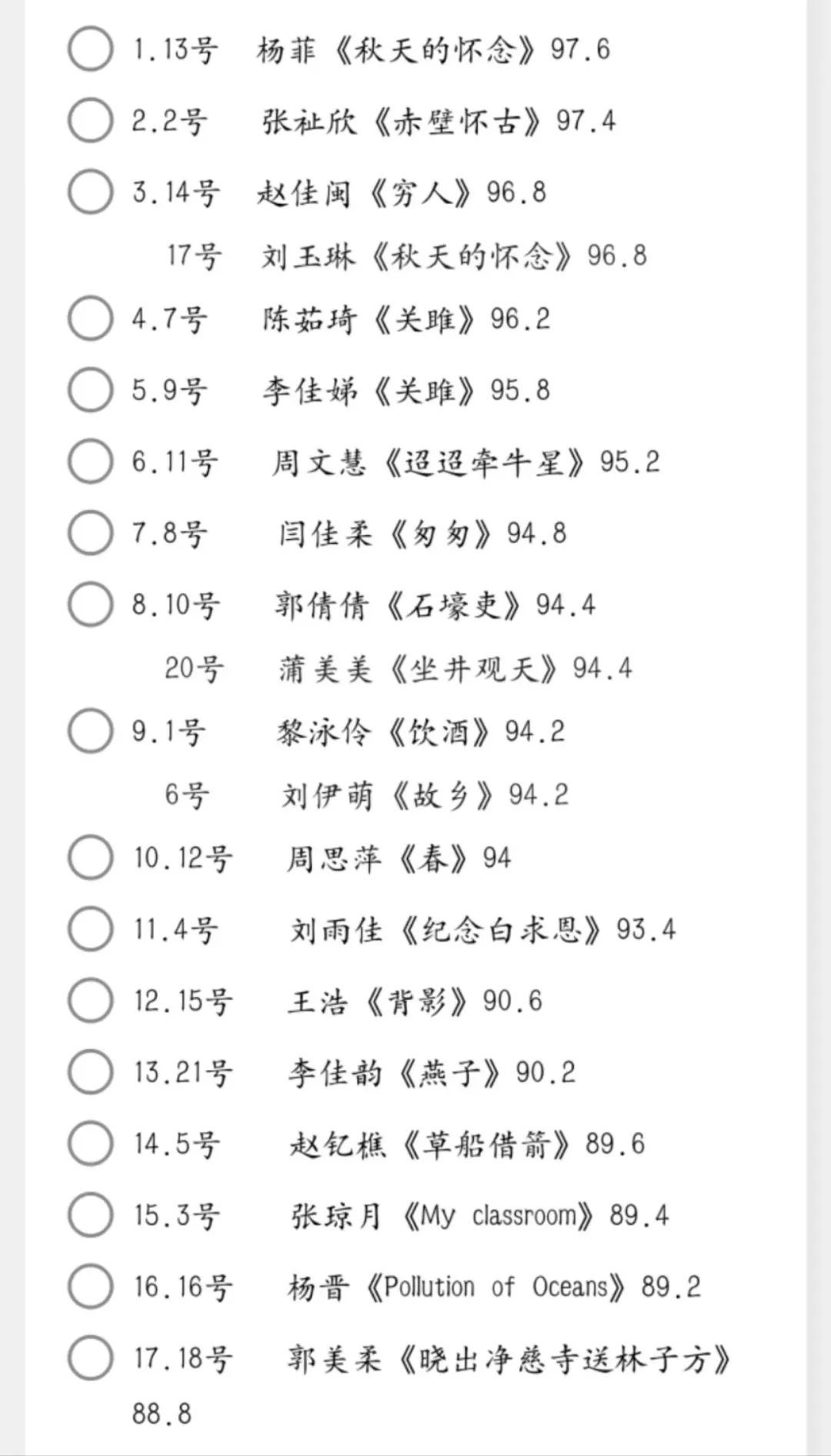Pick 李佳娣《关雎》 radio button
Viewport: 831px width, 1456px height.
pyautogui.click(x=90, y=390)
